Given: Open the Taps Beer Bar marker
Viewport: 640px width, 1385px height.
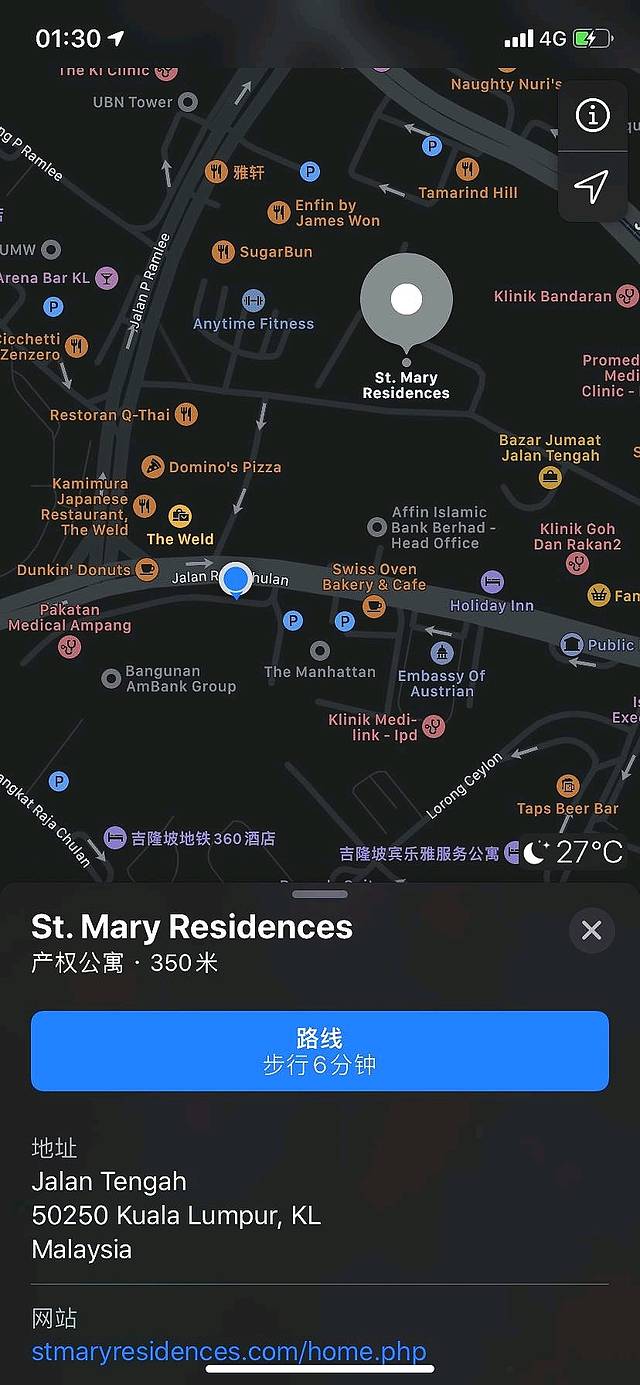Looking at the screenshot, I should click(x=568, y=786).
